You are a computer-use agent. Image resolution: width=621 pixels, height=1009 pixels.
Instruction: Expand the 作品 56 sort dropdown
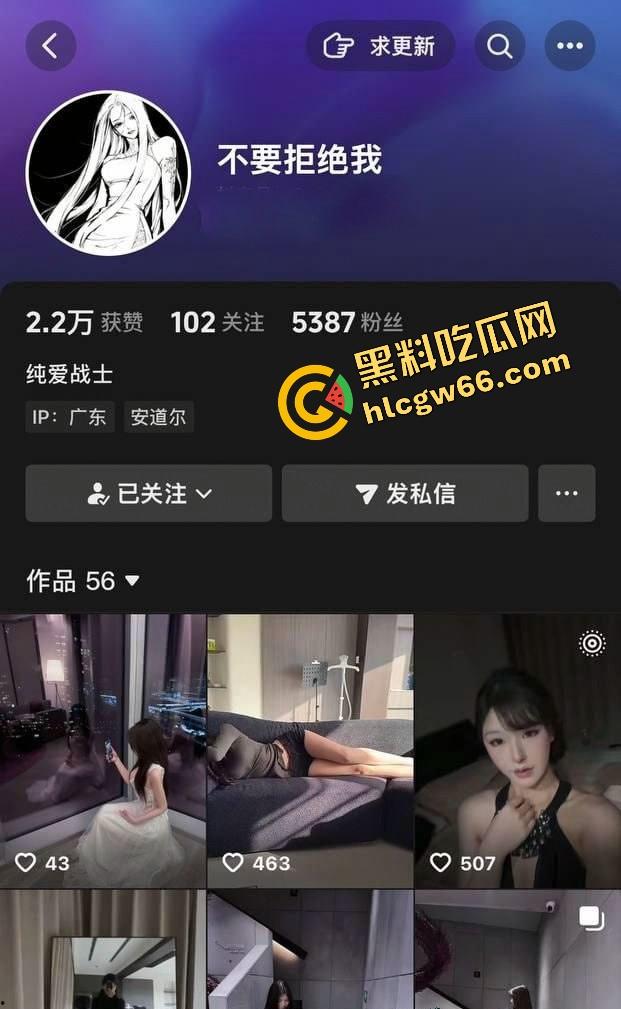83,581
